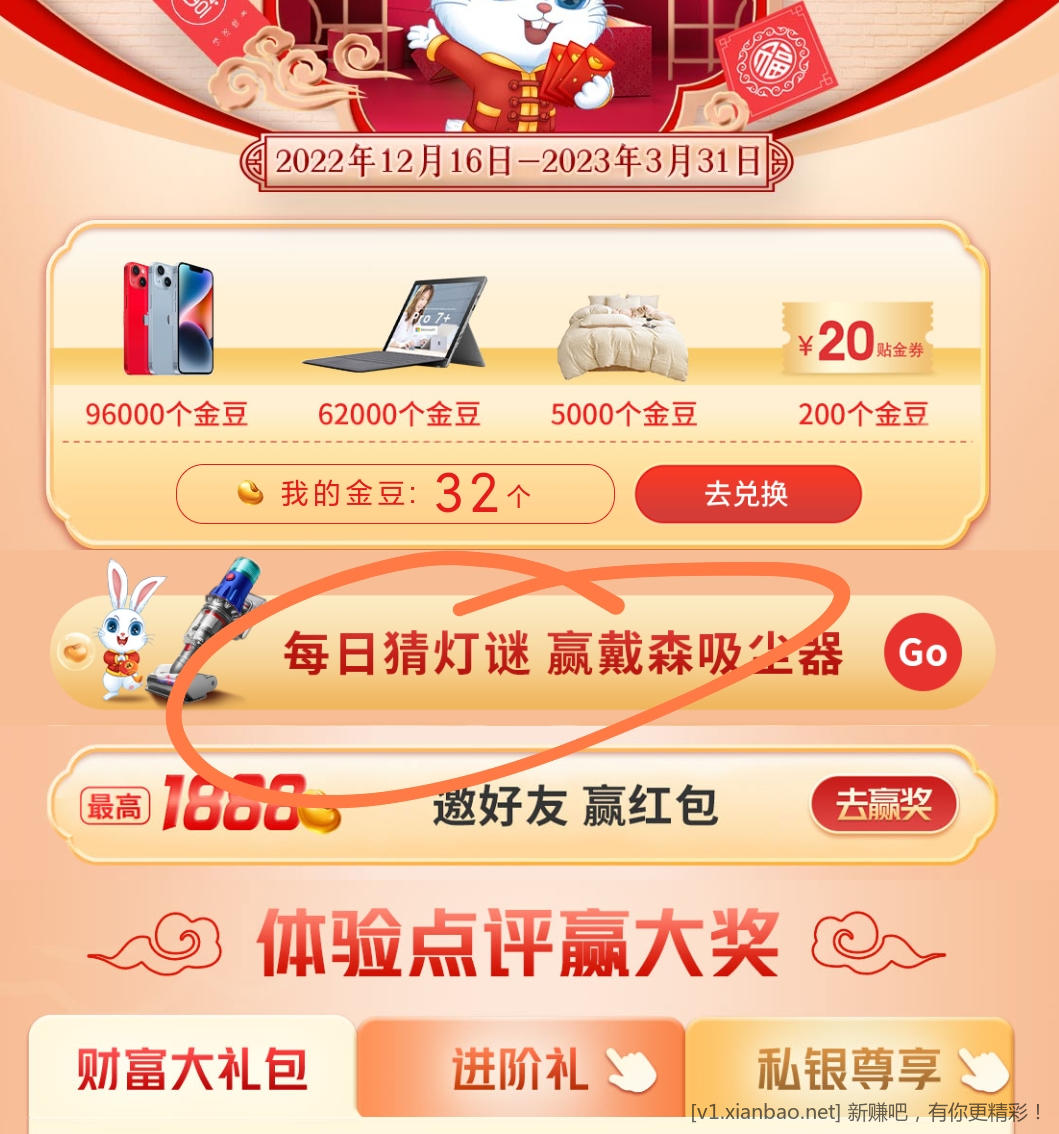Screen dimensions: 1059x1134
Task: Open the 私银尊享 tab
Action: tap(850, 1069)
